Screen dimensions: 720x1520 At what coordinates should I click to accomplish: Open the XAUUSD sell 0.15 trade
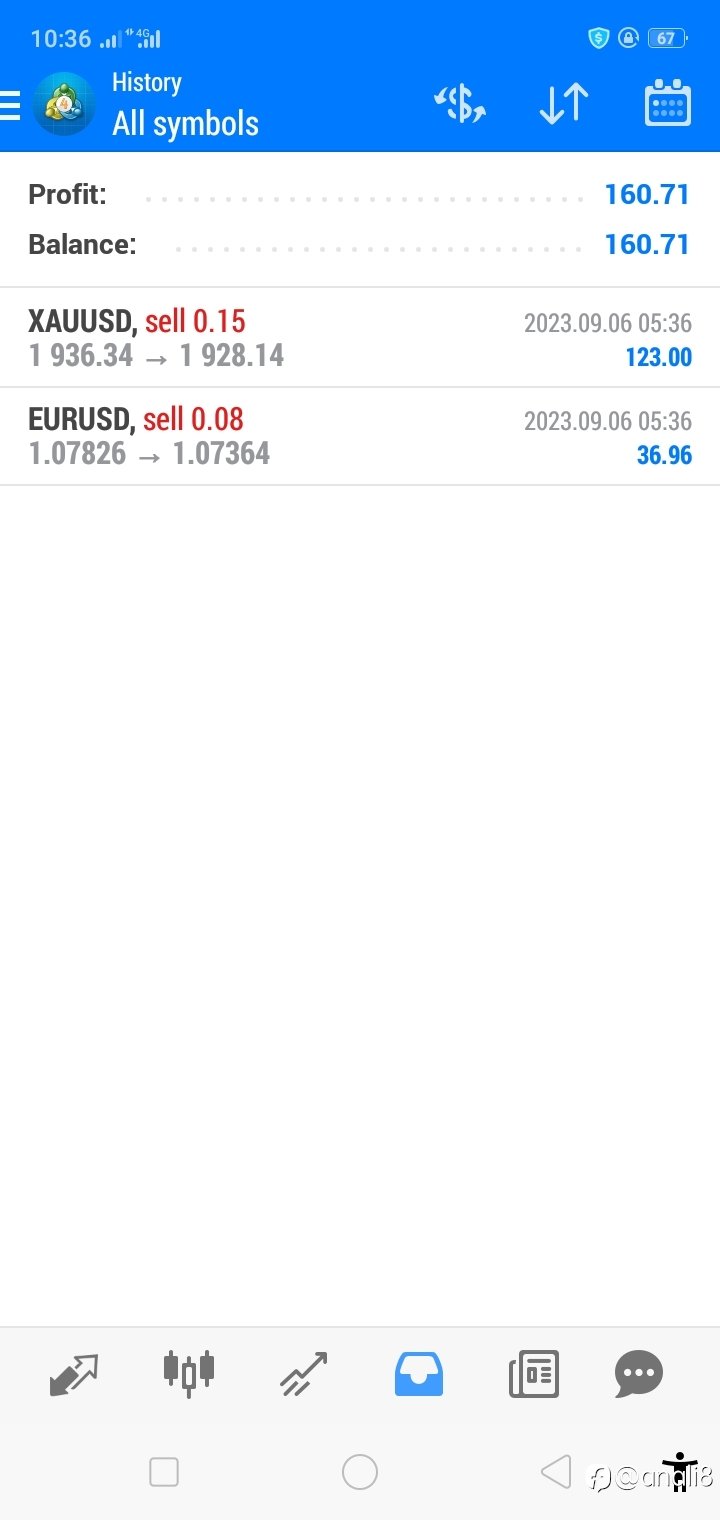(x=360, y=338)
